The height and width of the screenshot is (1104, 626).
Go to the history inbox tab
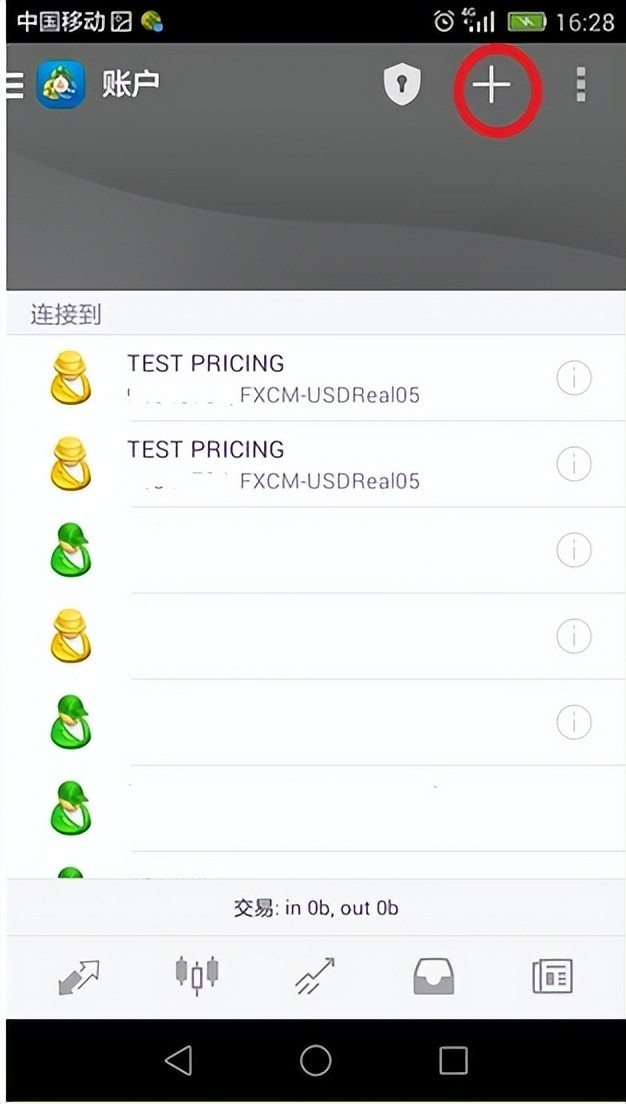(433, 976)
